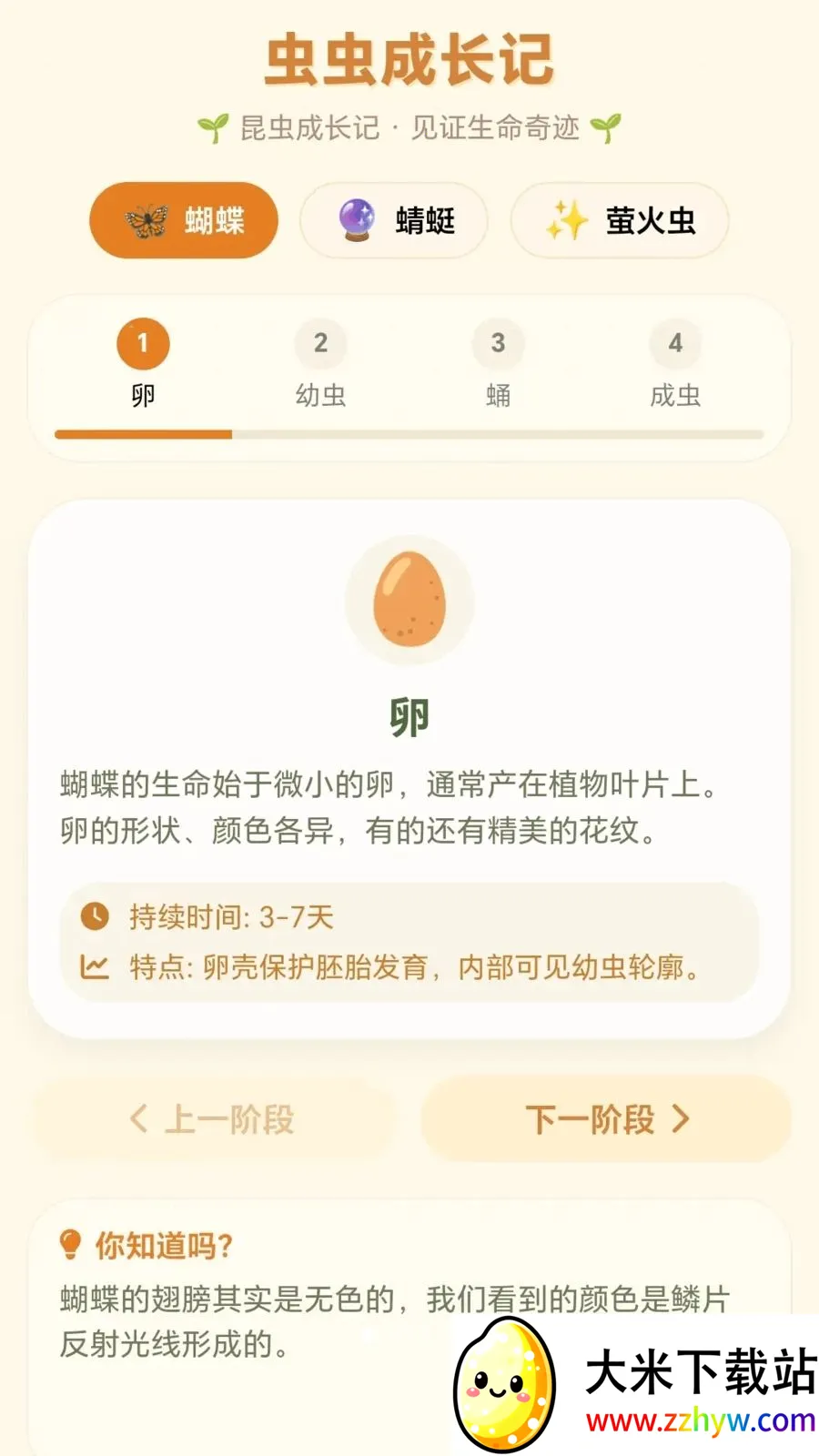Click the left chevron on 上一阶段

point(137,1119)
